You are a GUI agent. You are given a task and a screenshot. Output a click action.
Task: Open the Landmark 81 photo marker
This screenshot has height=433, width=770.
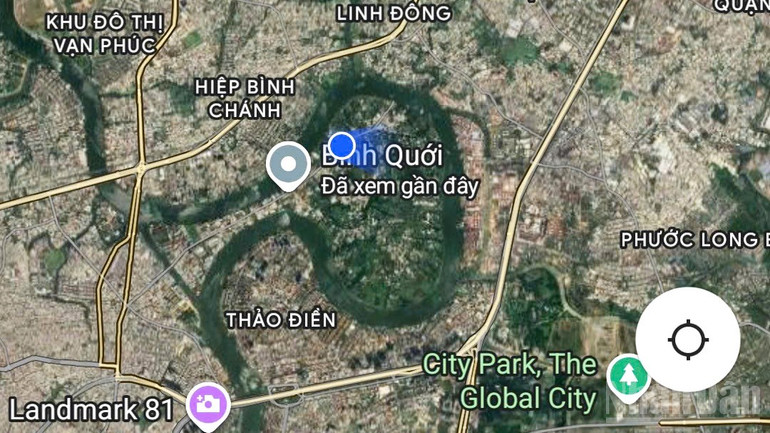pos(208,404)
